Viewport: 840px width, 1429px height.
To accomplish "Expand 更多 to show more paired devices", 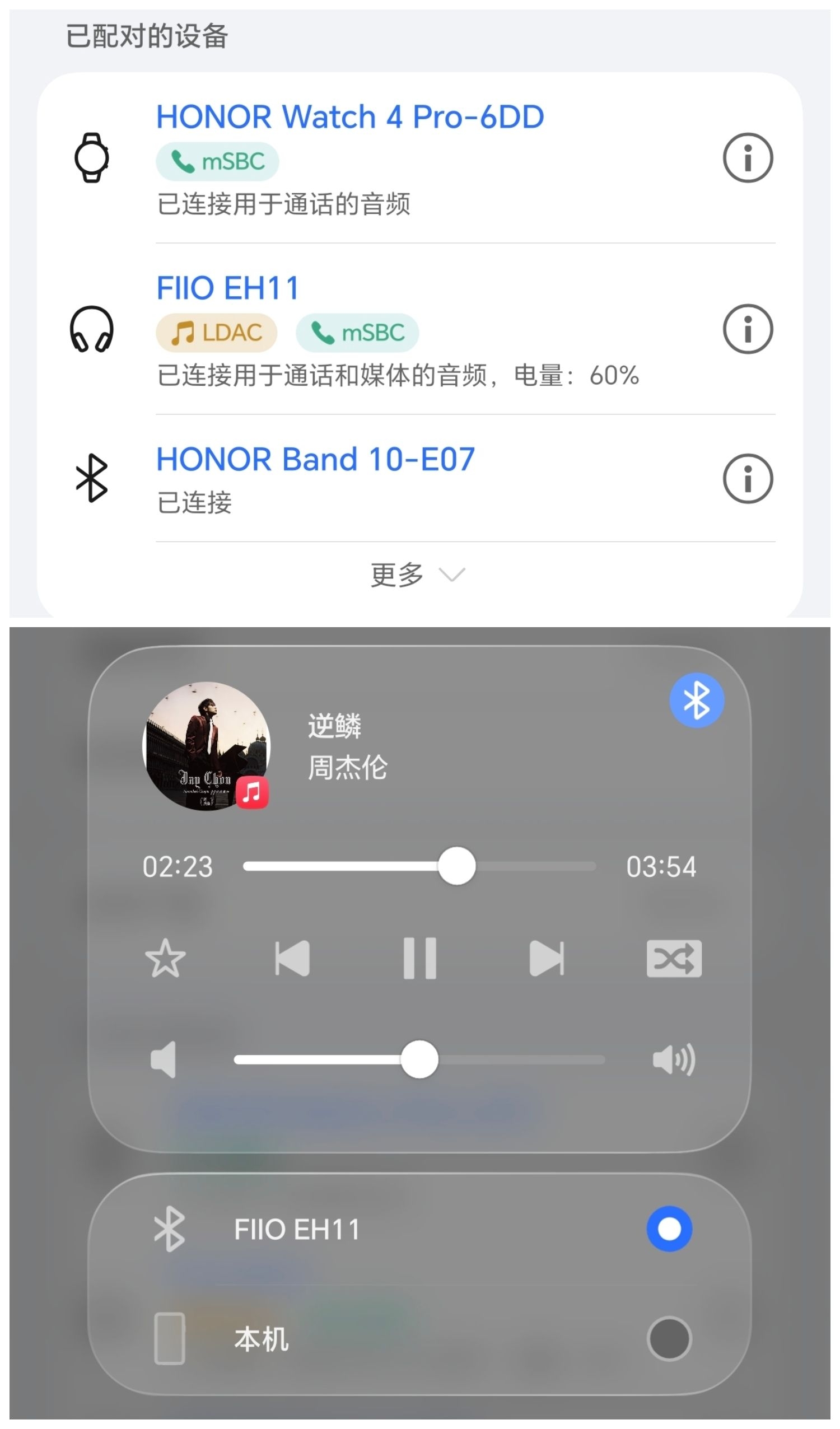I will click(x=418, y=575).
